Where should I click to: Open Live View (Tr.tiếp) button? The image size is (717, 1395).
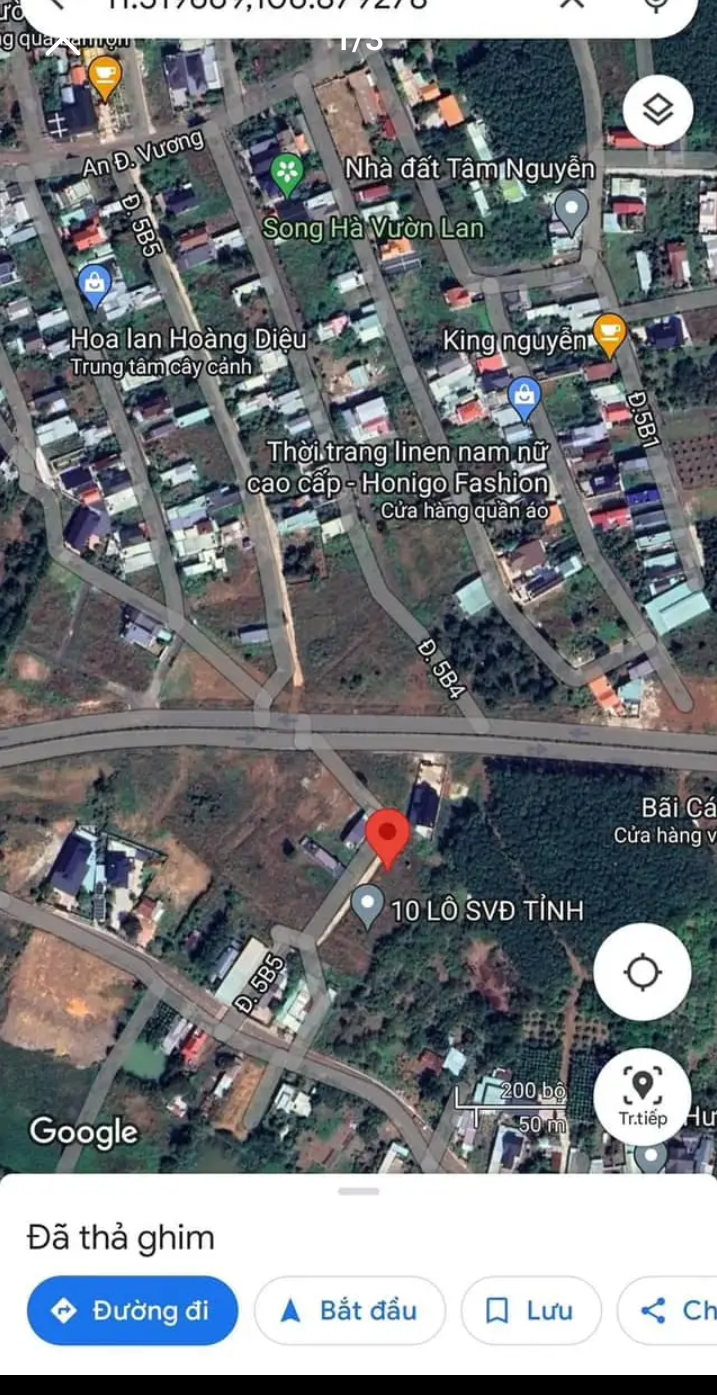coord(642,1095)
